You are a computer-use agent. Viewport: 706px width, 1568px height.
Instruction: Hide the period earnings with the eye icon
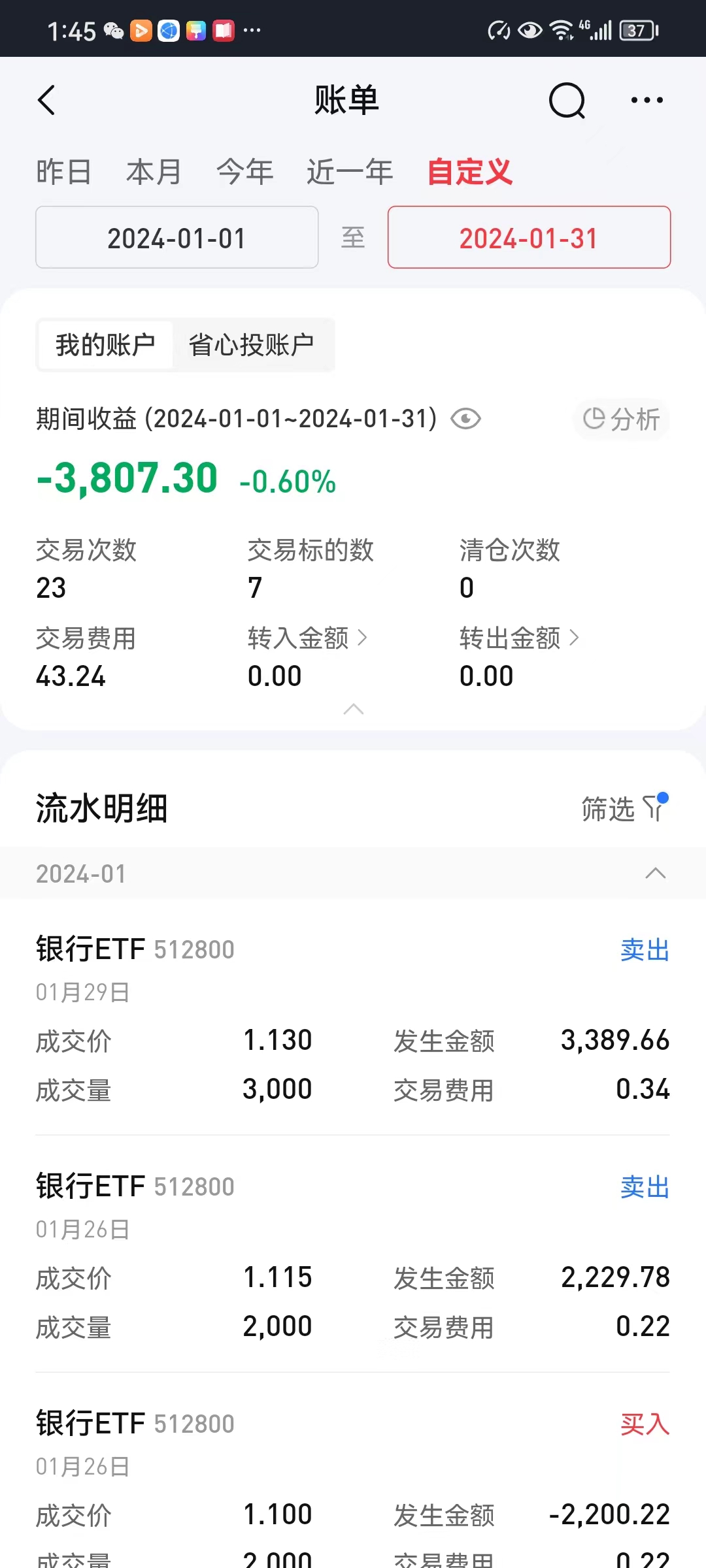point(465,419)
